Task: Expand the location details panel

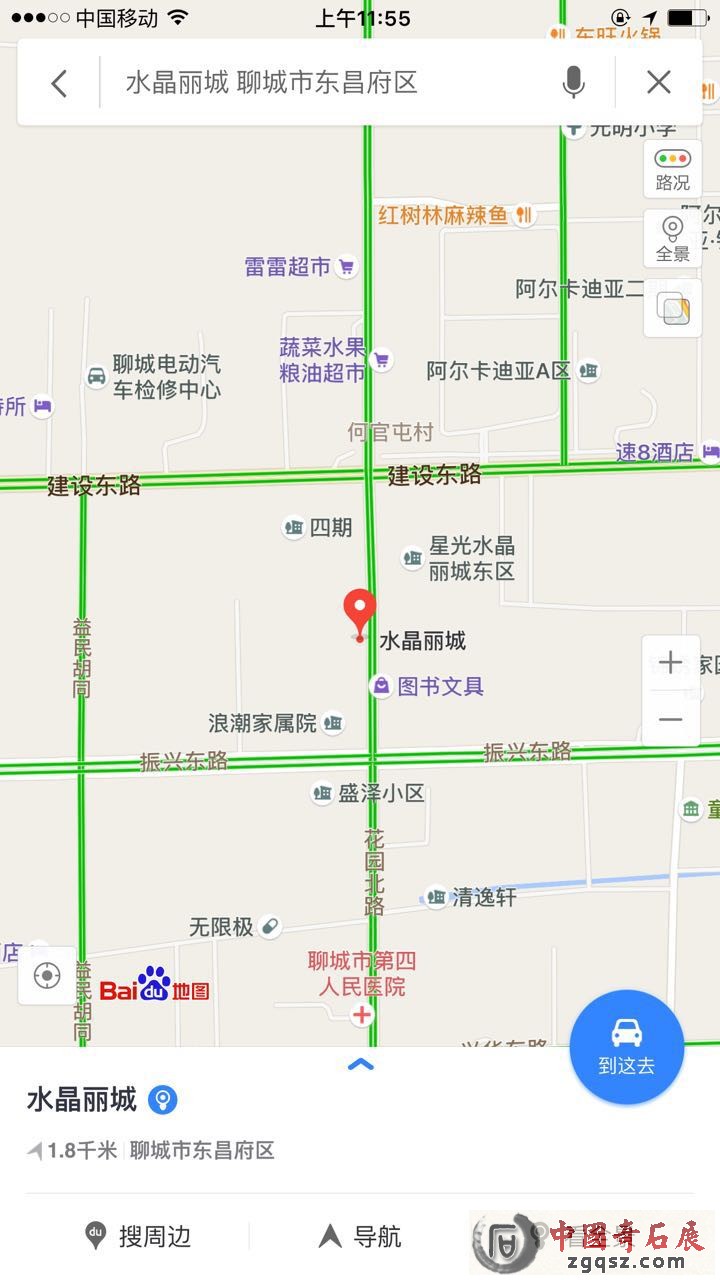Action: 360,1064
